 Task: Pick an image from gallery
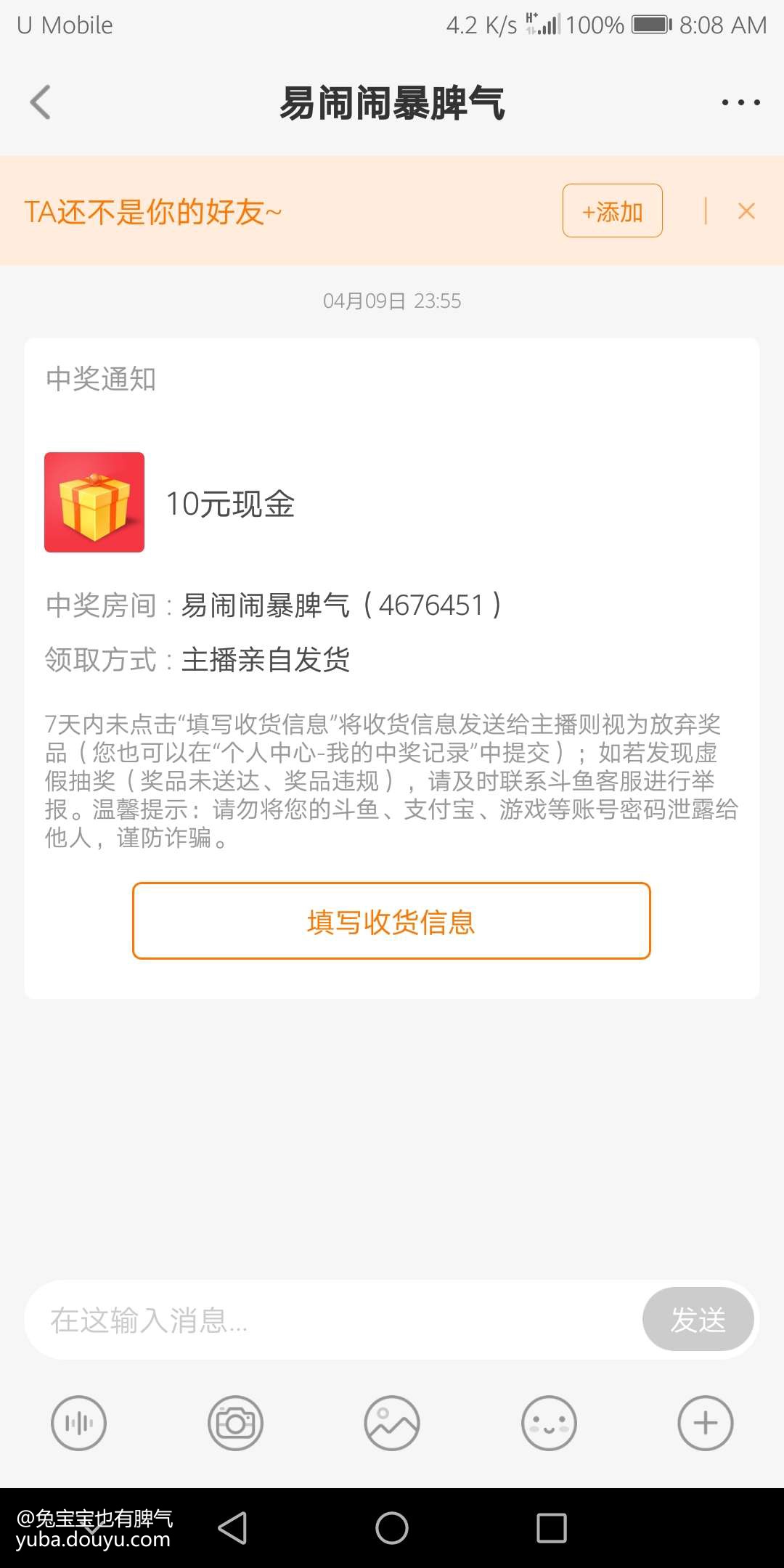392,1423
